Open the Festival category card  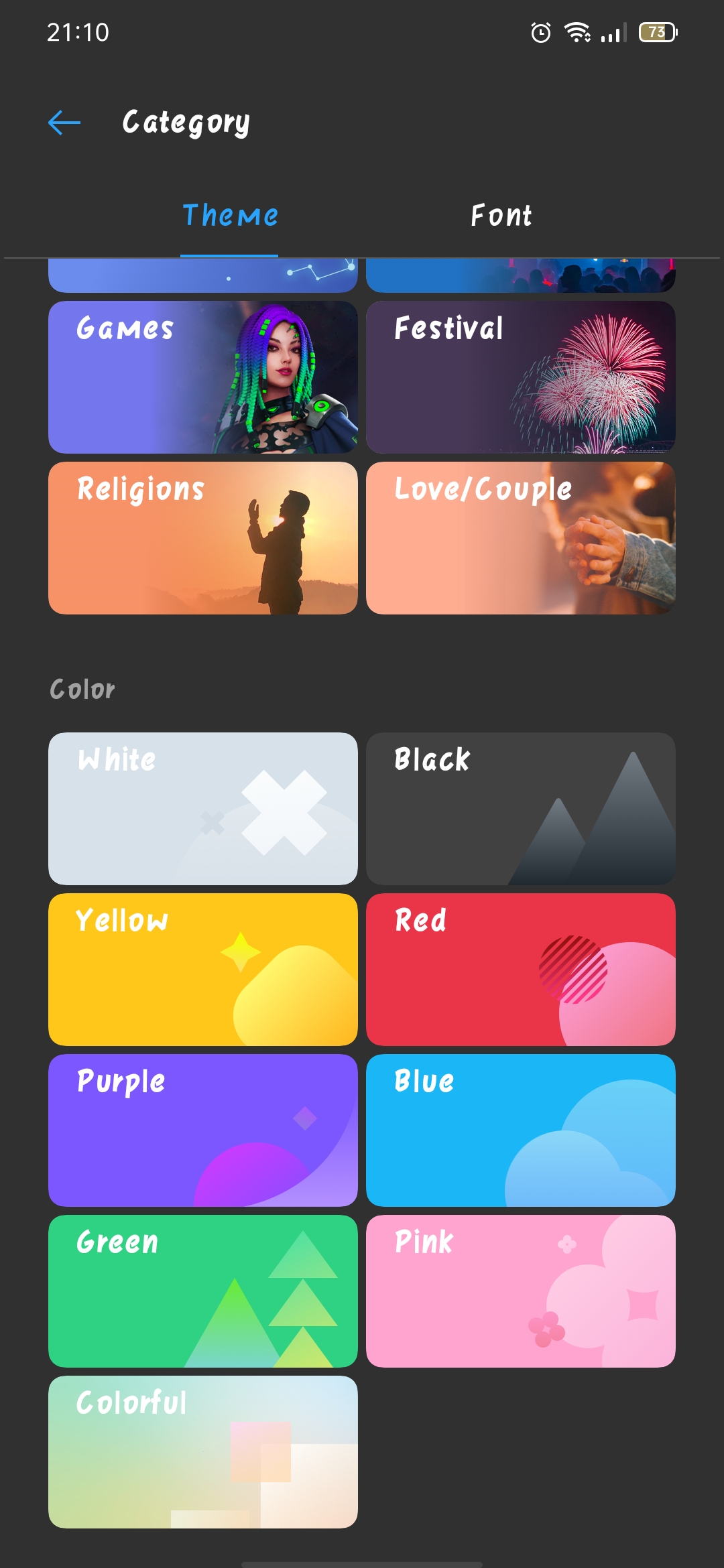pyautogui.click(x=521, y=377)
